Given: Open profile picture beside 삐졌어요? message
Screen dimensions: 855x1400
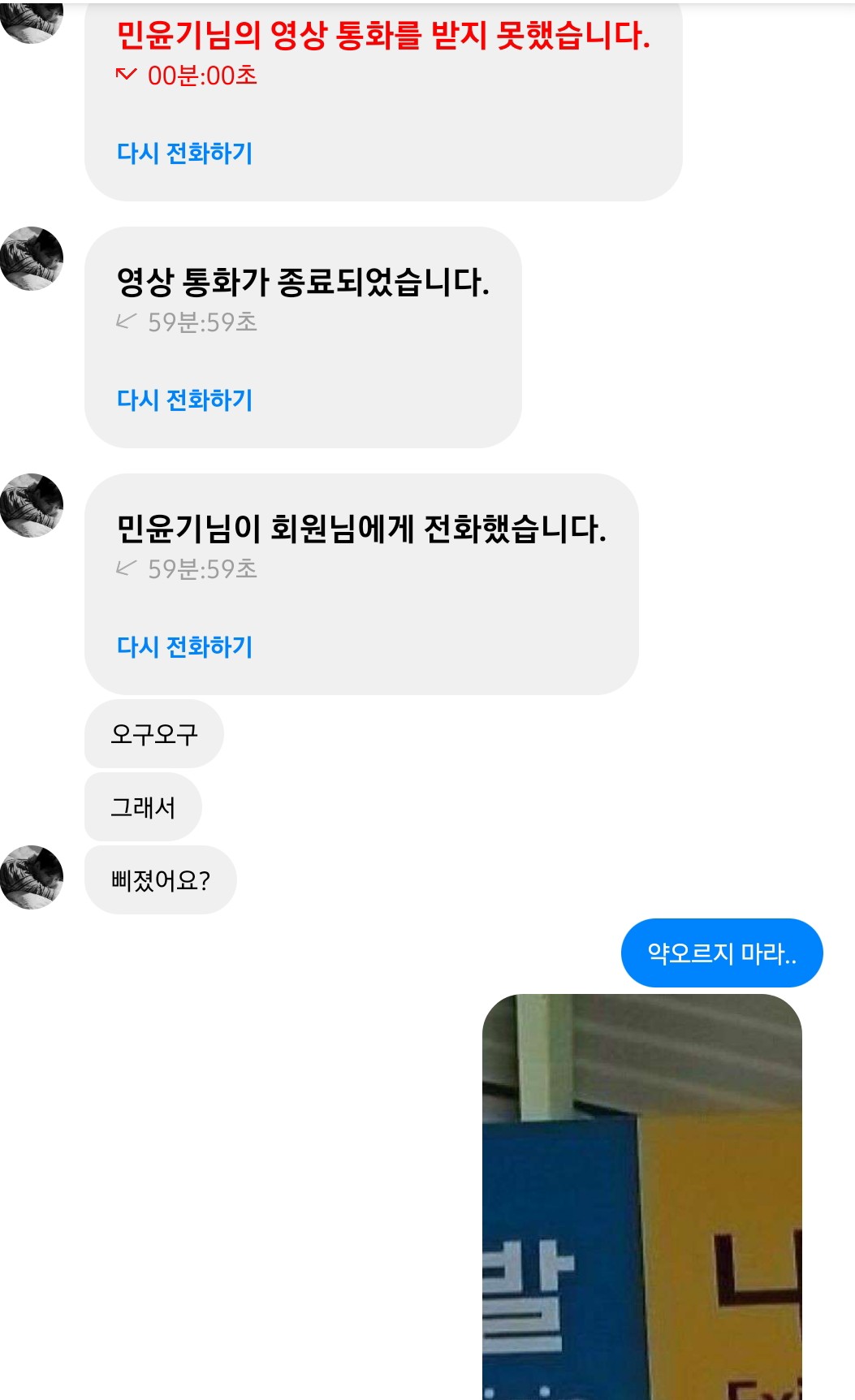Looking at the screenshot, I should click(32, 877).
